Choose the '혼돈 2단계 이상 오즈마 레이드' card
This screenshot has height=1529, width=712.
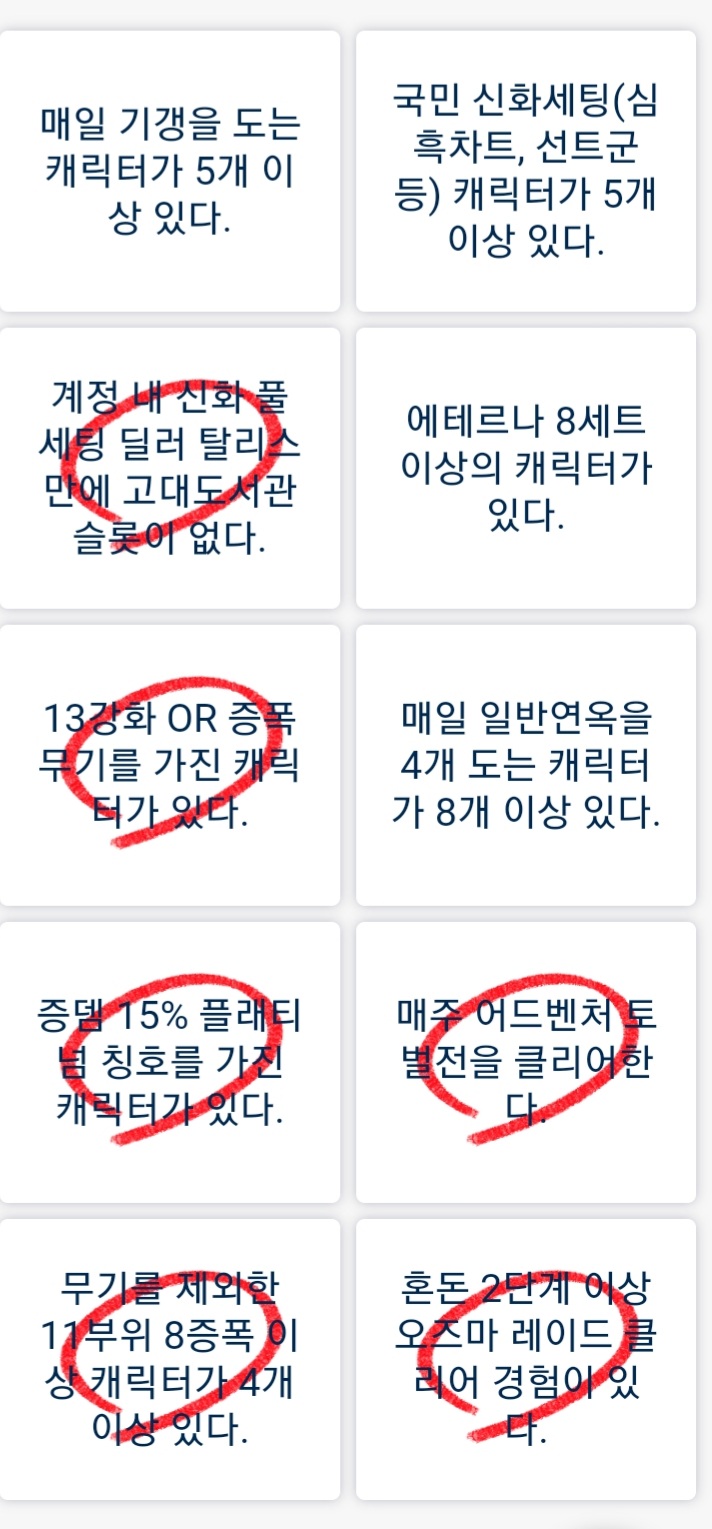point(526,1359)
